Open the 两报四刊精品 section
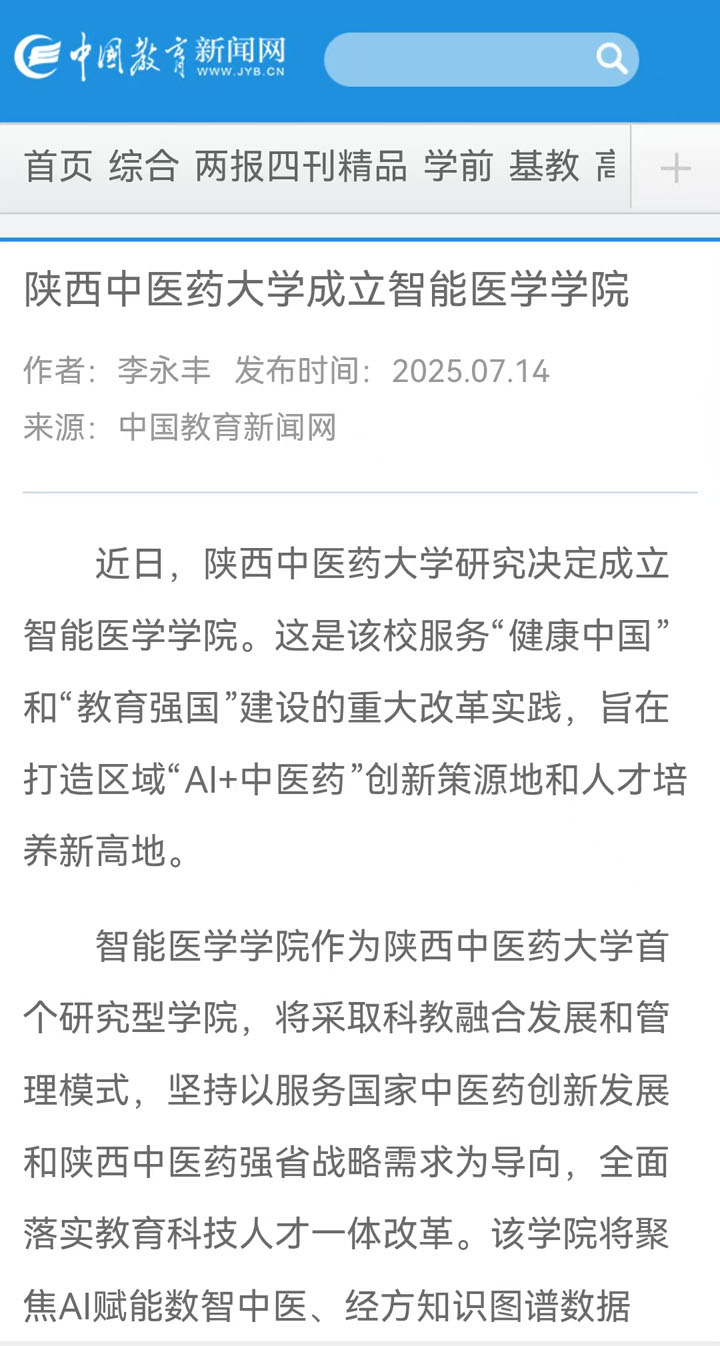This screenshot has width=720, height=1346. (301, 166)
